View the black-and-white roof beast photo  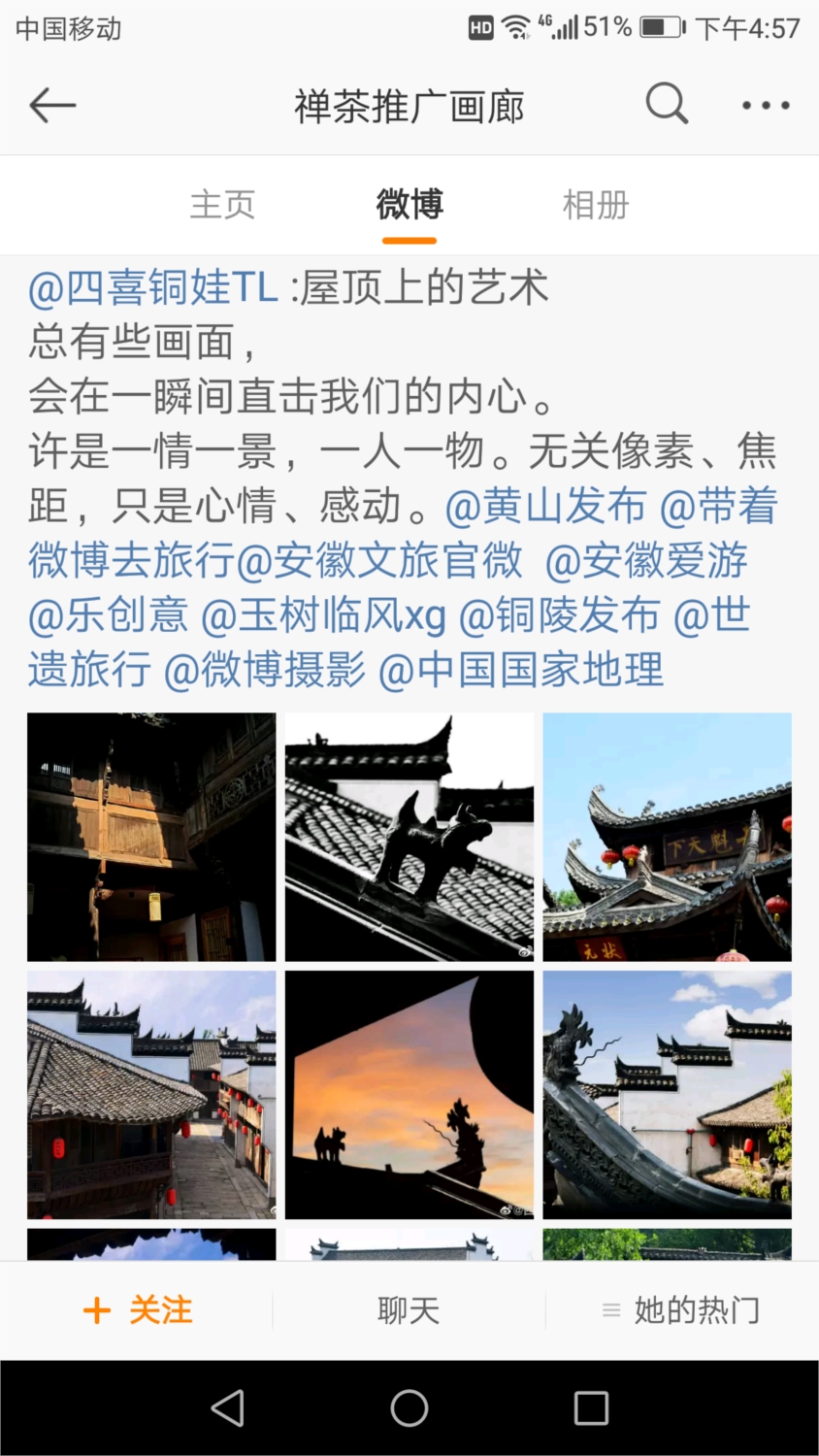tap(409, 837)
